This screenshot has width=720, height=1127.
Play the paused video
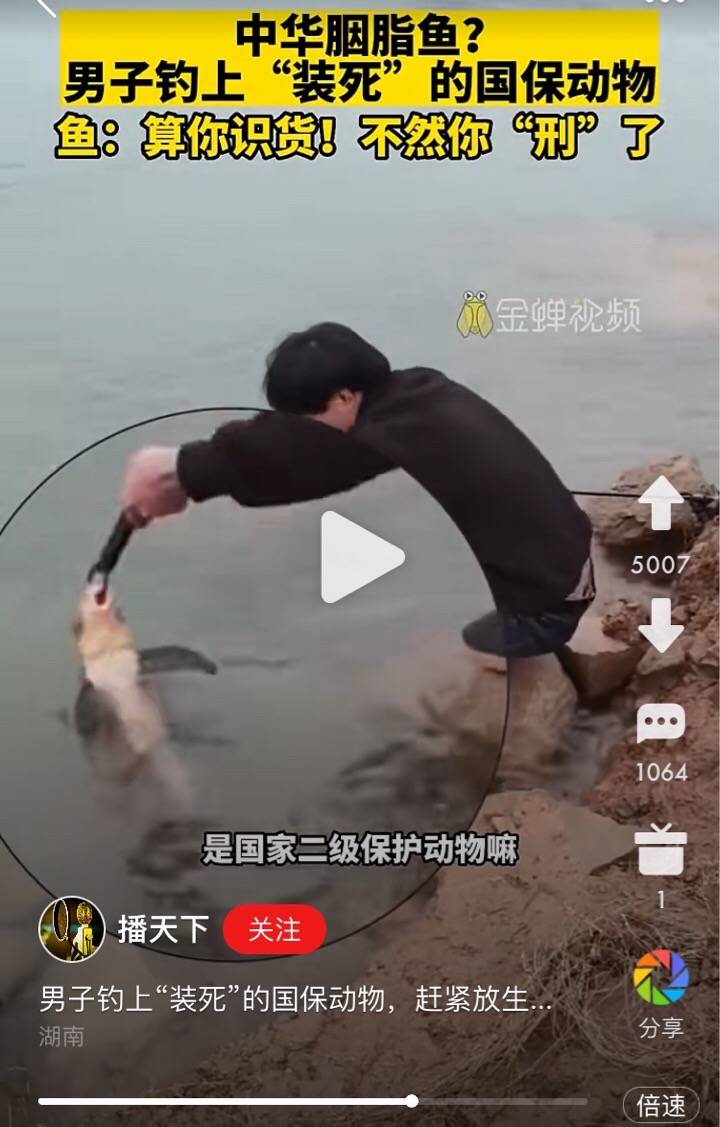pyautogui.click(x=361, y=557)
